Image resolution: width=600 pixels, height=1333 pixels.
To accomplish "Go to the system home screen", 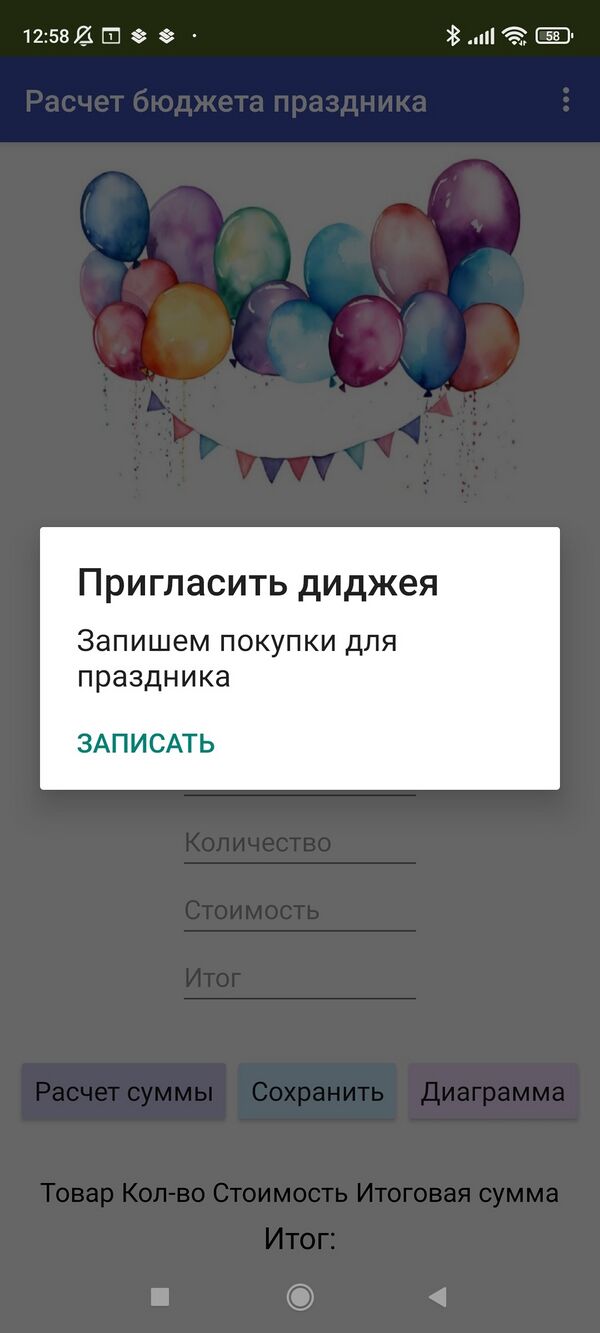I will click(299, 1297).
